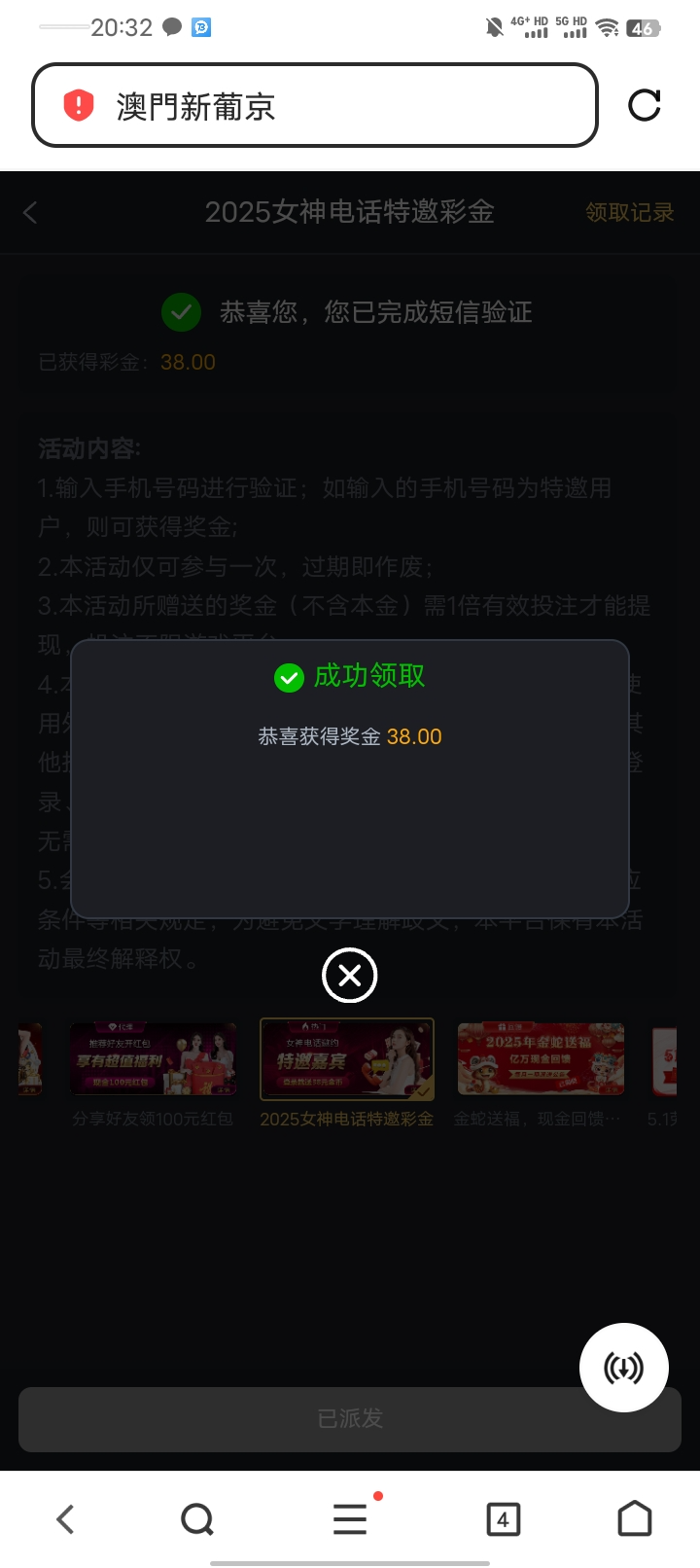Open the browser search icon
Viewport: 700px width, 1568px height.
[197, 1519]
